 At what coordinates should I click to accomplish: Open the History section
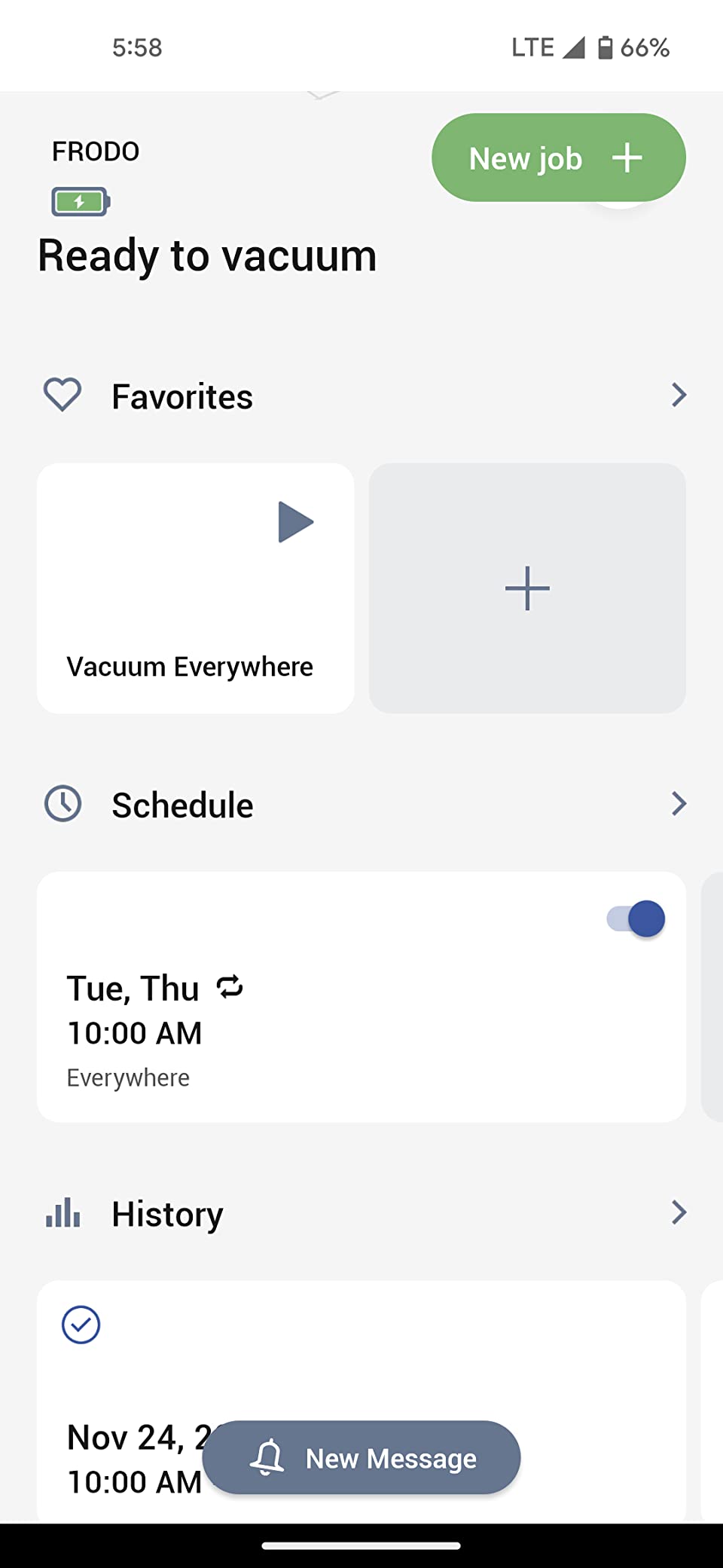pyautogui.click(x=361, y=1213)
